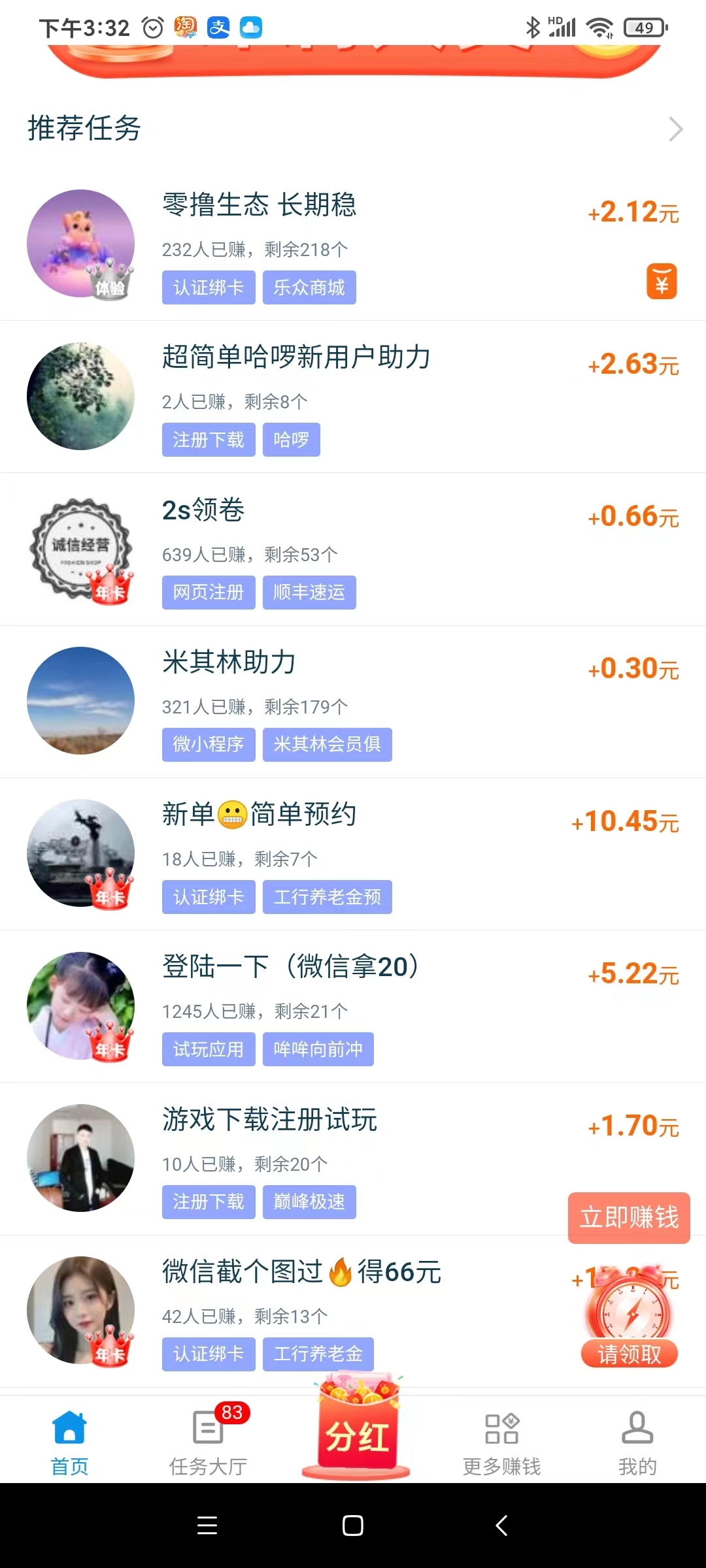
Task: Open the 零撸生态 长期稳 task
Action: (x=259, y=205)
